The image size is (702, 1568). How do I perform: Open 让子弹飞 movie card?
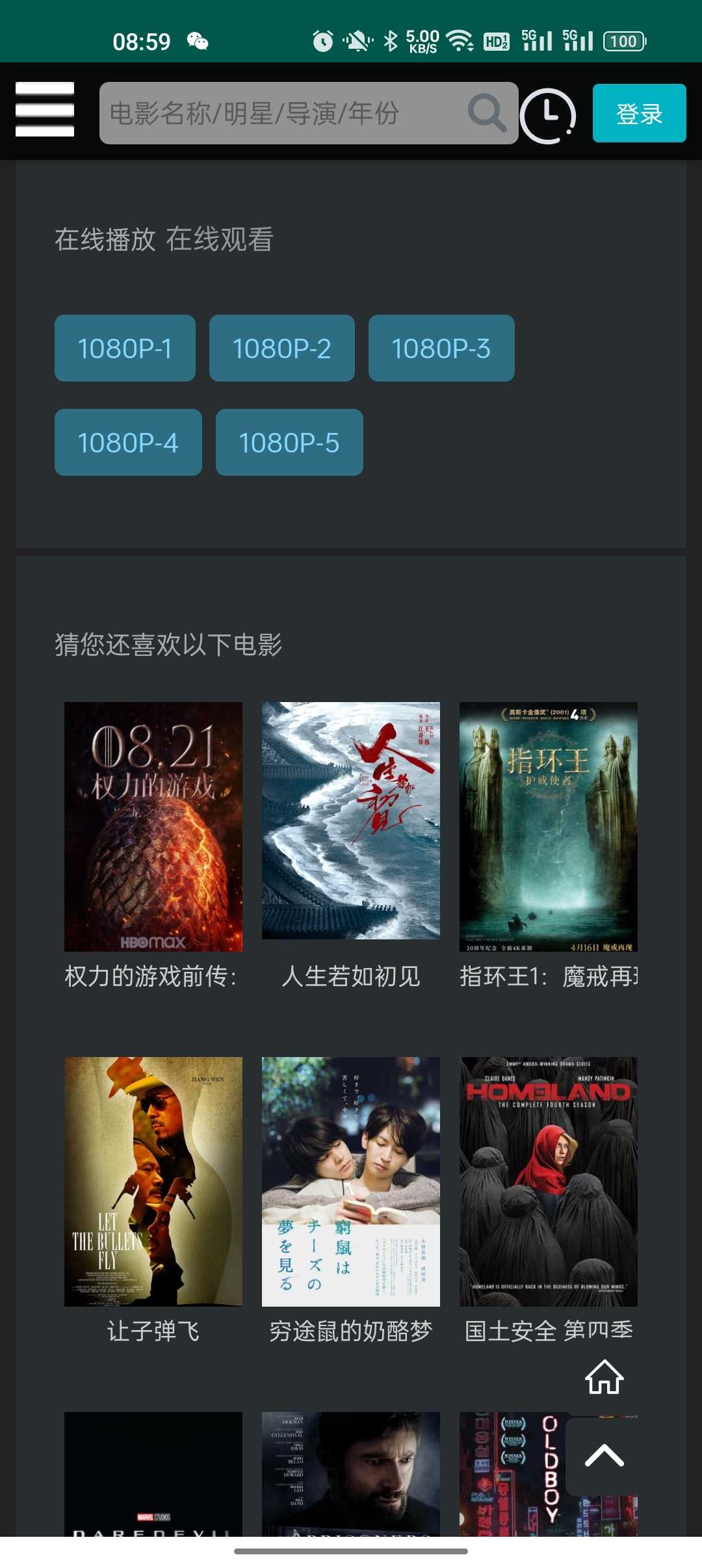point(153,1181)
